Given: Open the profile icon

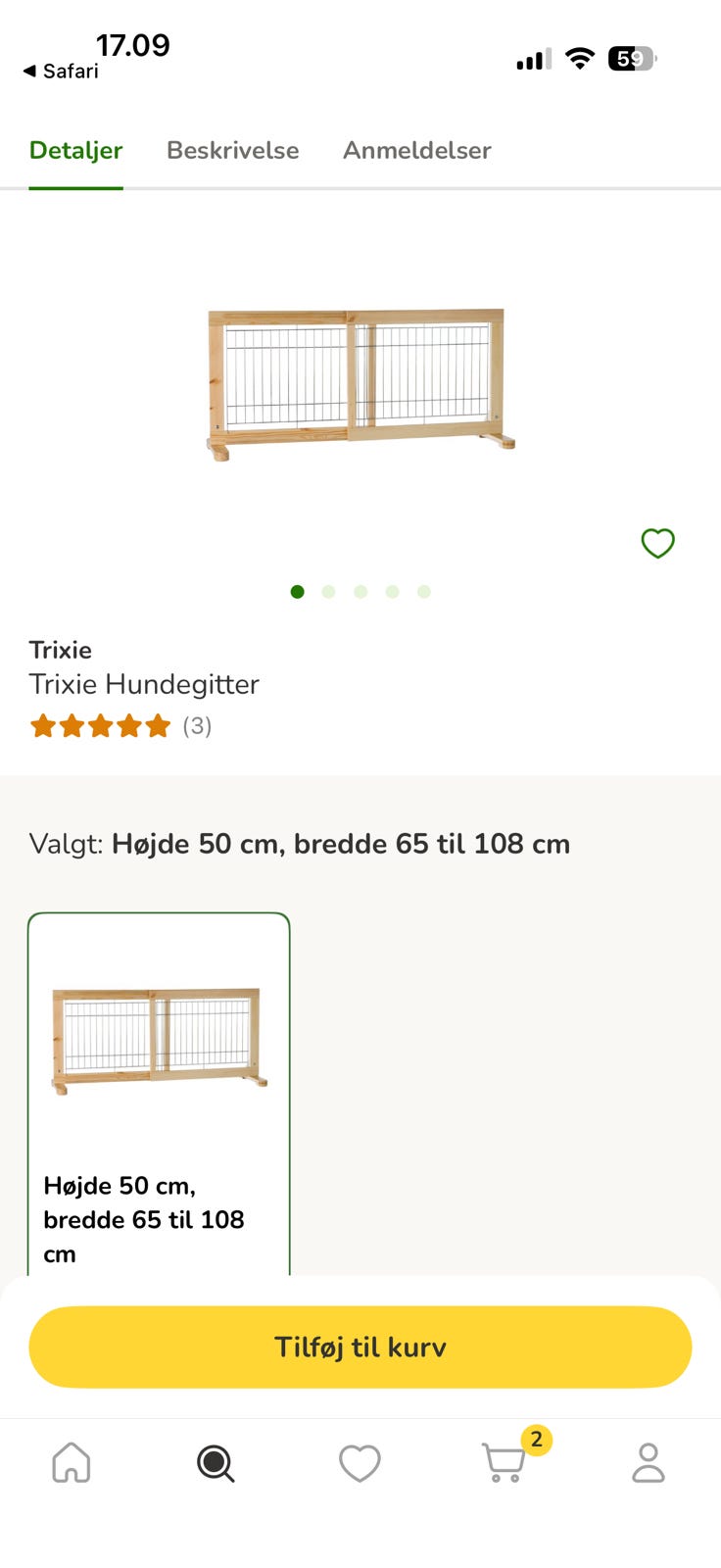Looking at the screenshot, I should [648, 1462].
